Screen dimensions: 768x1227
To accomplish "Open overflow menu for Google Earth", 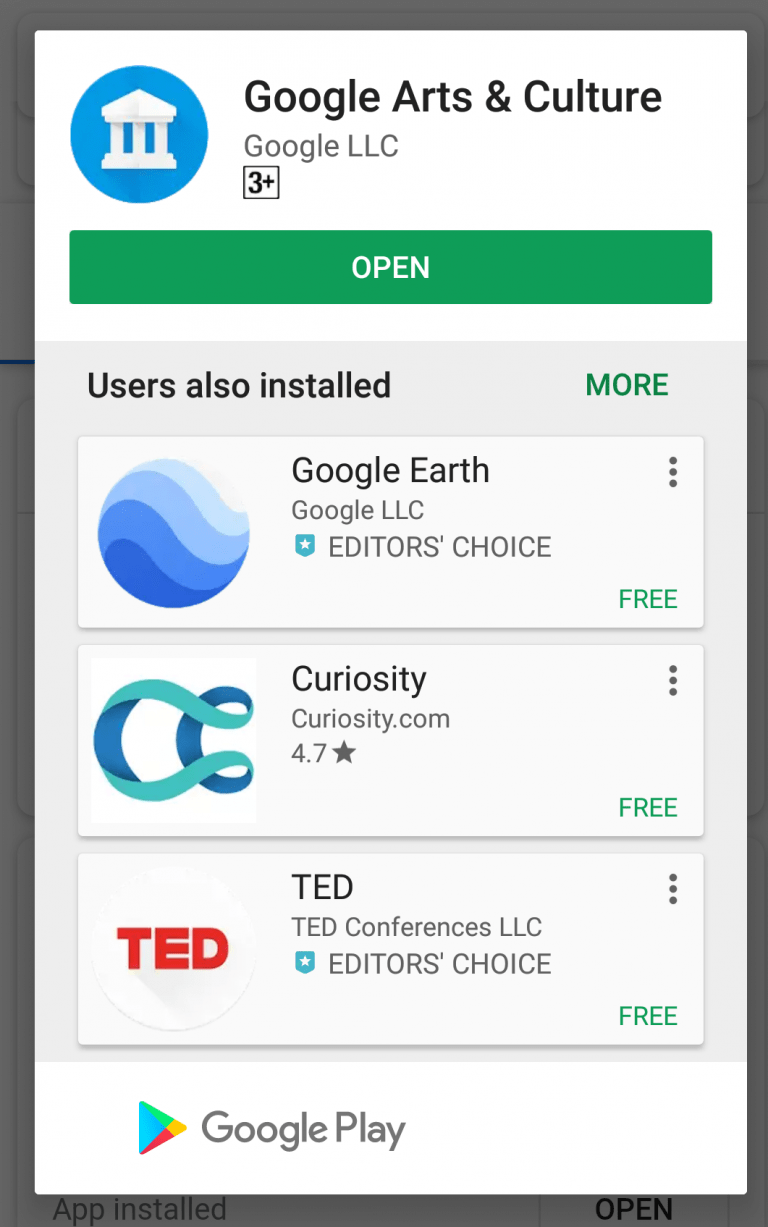I will [673, 472].
